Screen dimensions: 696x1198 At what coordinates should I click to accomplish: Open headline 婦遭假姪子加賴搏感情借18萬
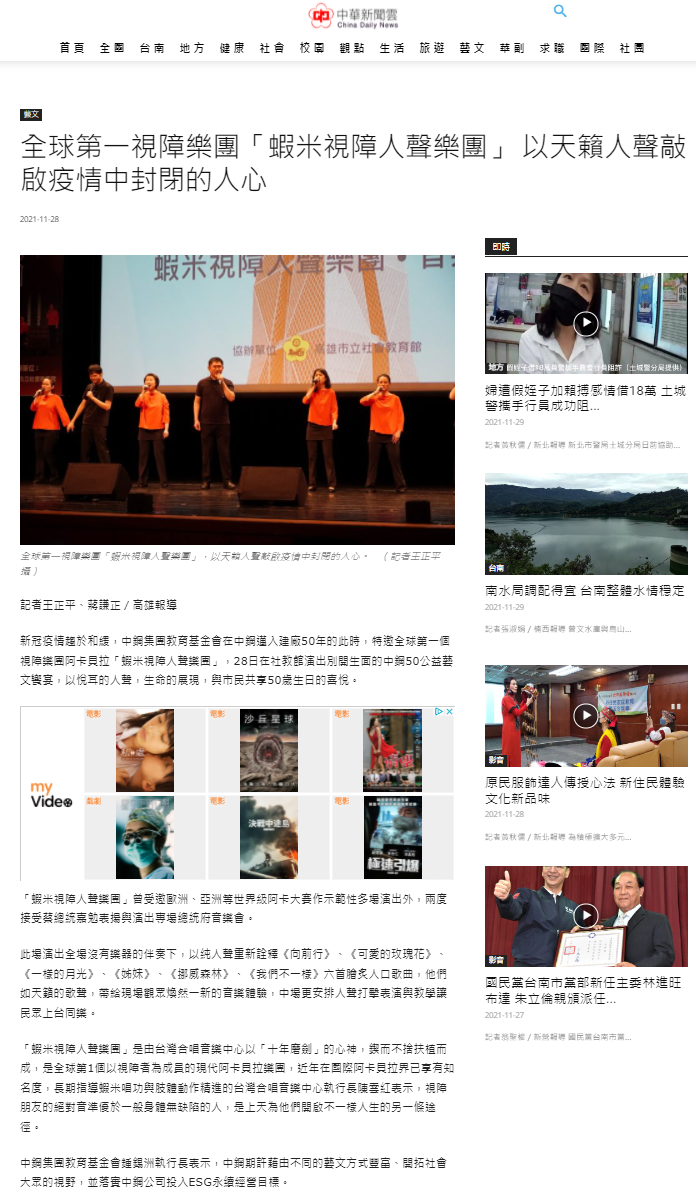[x=584, y=398]
